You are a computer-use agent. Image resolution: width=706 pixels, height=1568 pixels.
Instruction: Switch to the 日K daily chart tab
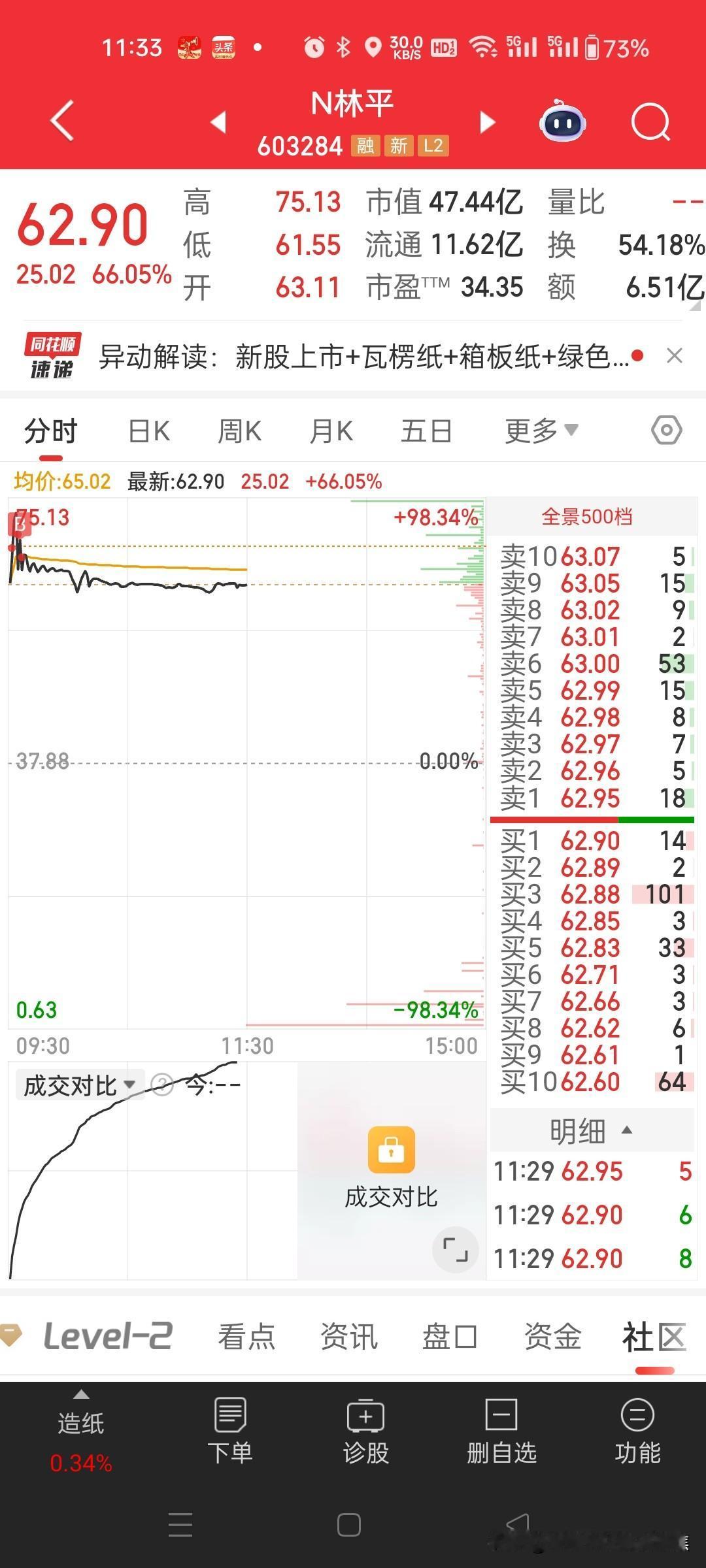pyautogui.click(x=148, y=430)
